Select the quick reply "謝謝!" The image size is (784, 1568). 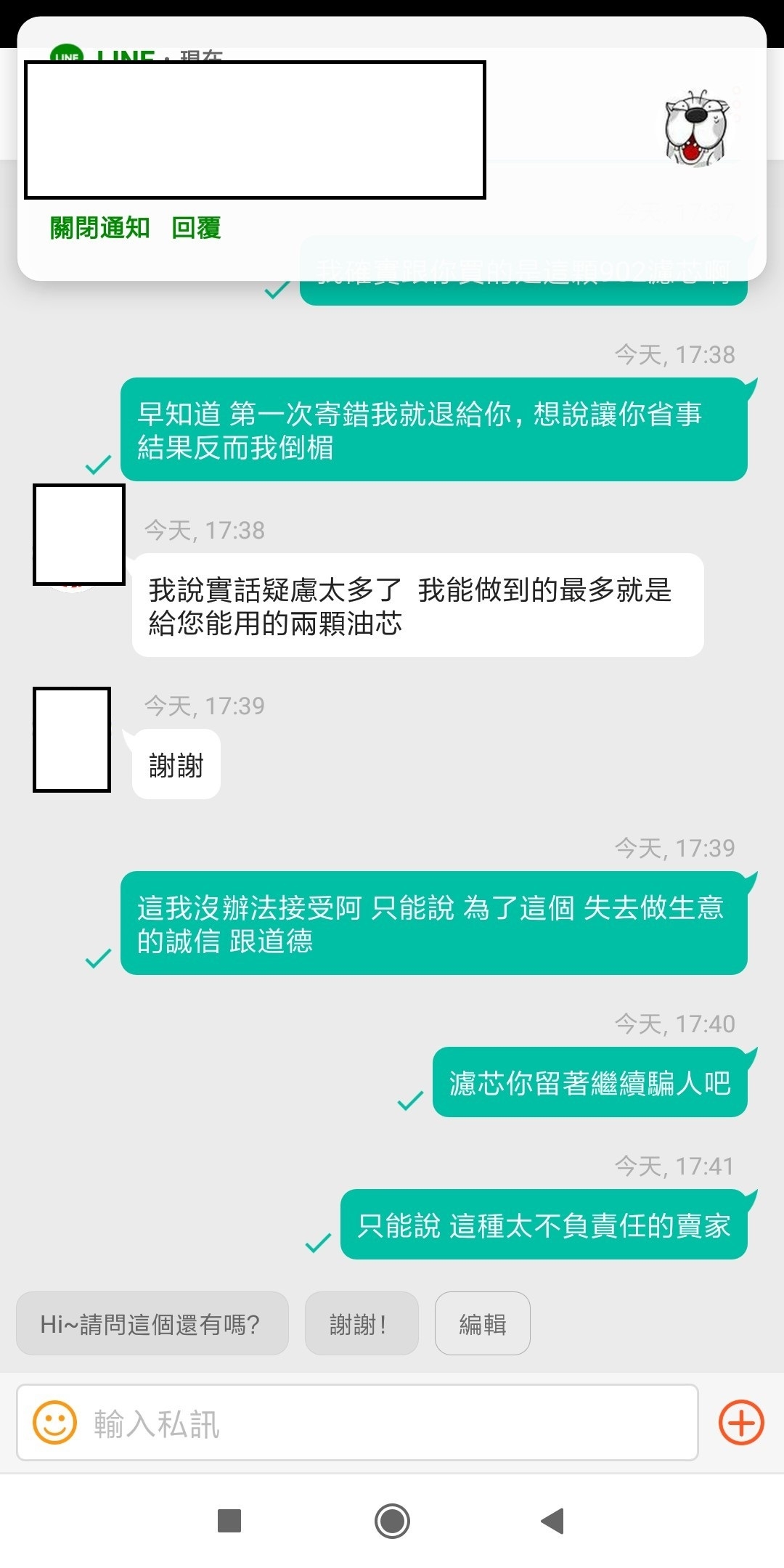(x=361, y=1324)
